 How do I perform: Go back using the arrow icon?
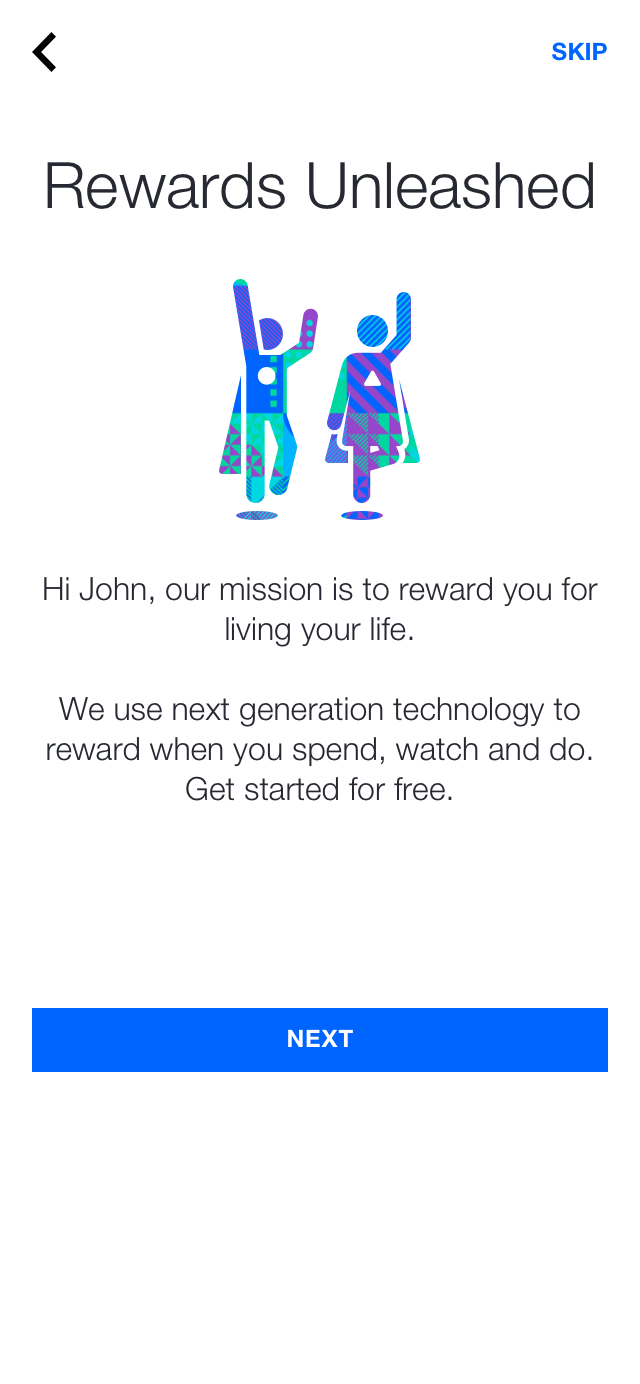click(x=44, y=52)
